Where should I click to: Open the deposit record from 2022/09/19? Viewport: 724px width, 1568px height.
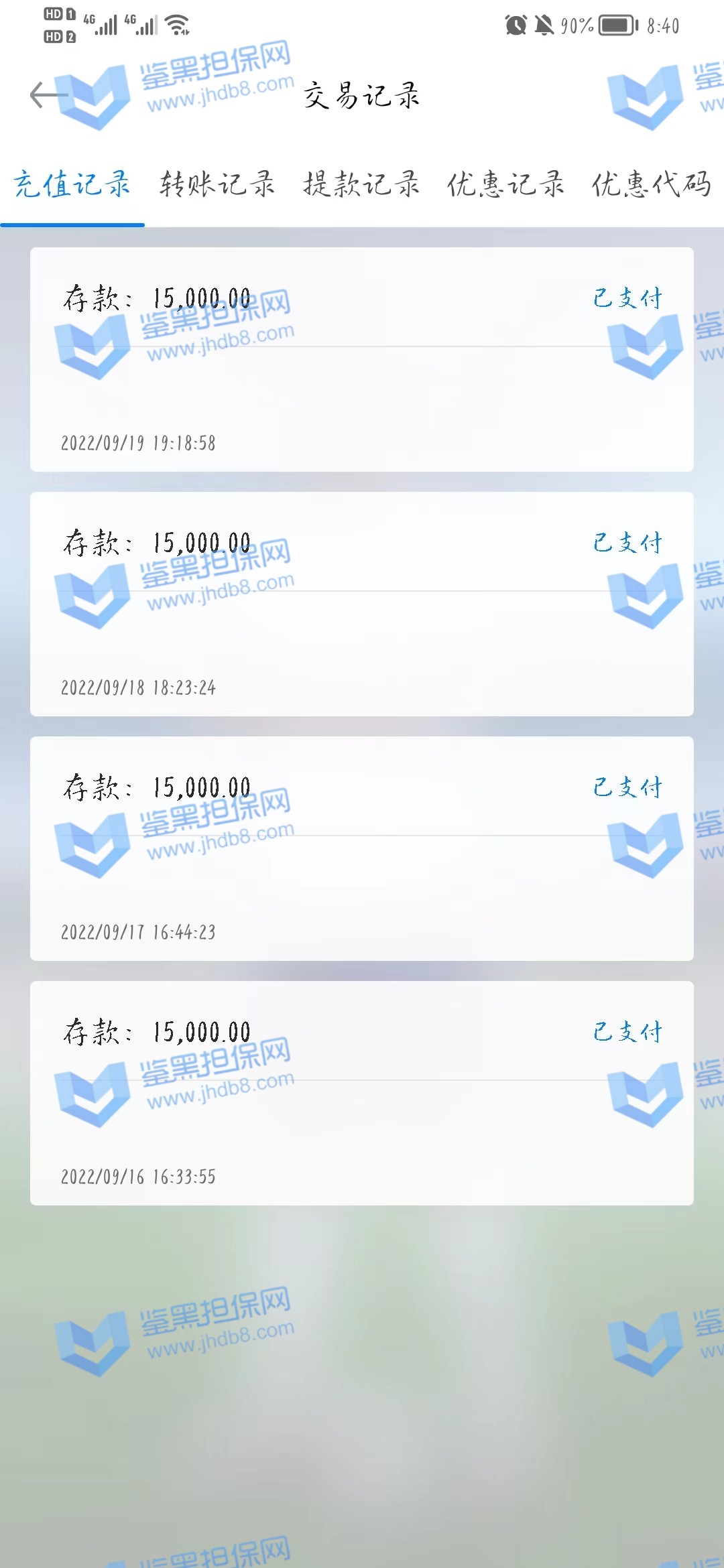tap(362, 360)
